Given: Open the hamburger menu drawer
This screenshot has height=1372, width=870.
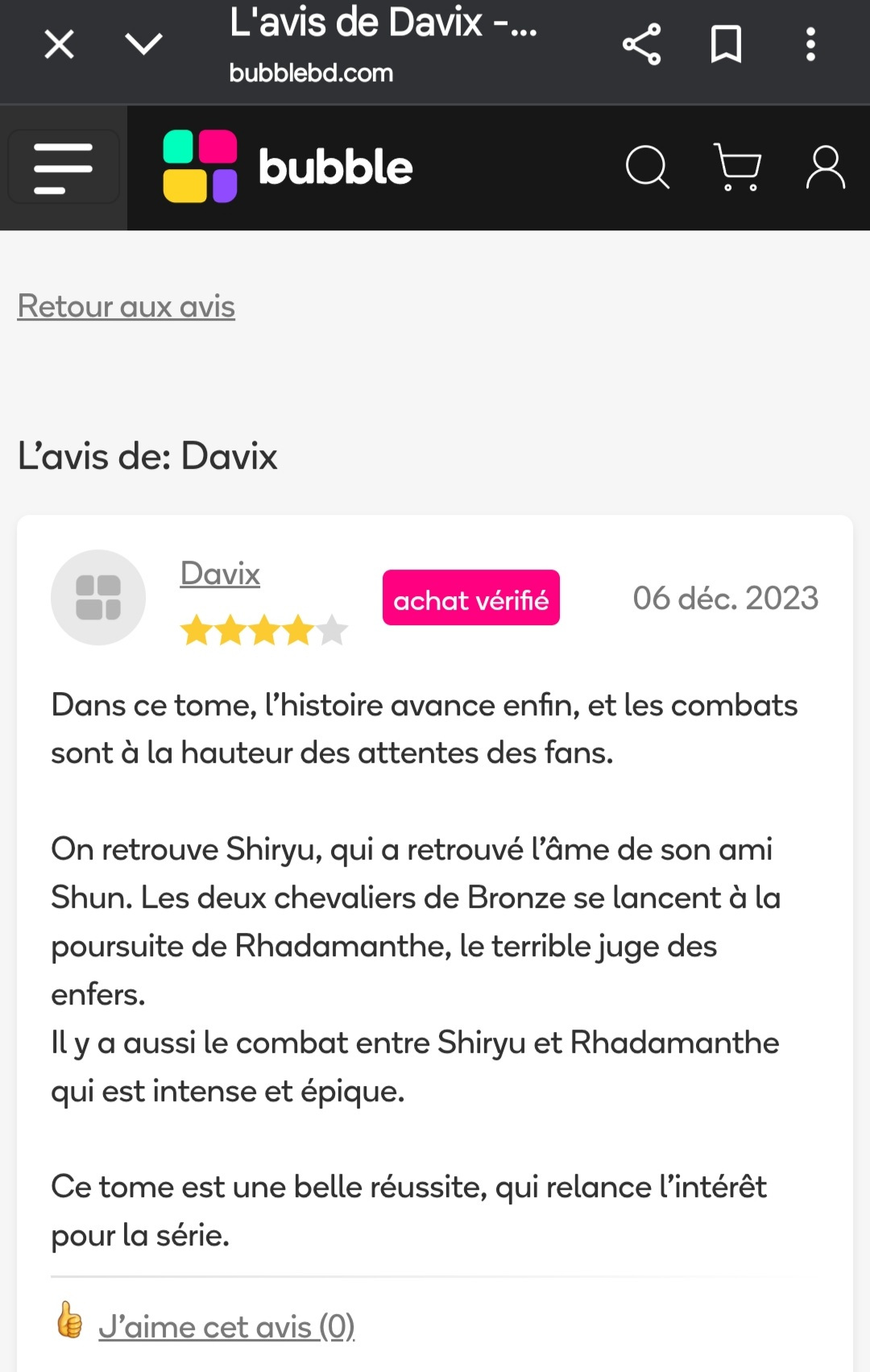Looking at the screenshot, I should click(x=63, y=168).
